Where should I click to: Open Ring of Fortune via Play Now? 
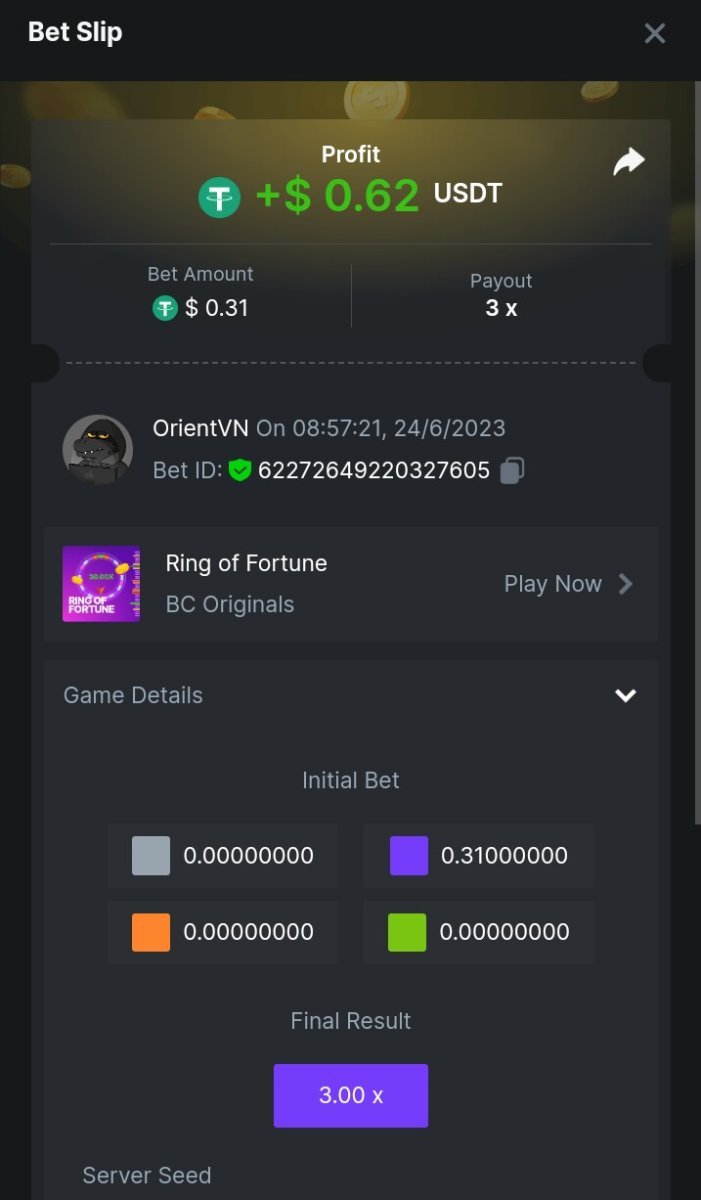point(567,584)
